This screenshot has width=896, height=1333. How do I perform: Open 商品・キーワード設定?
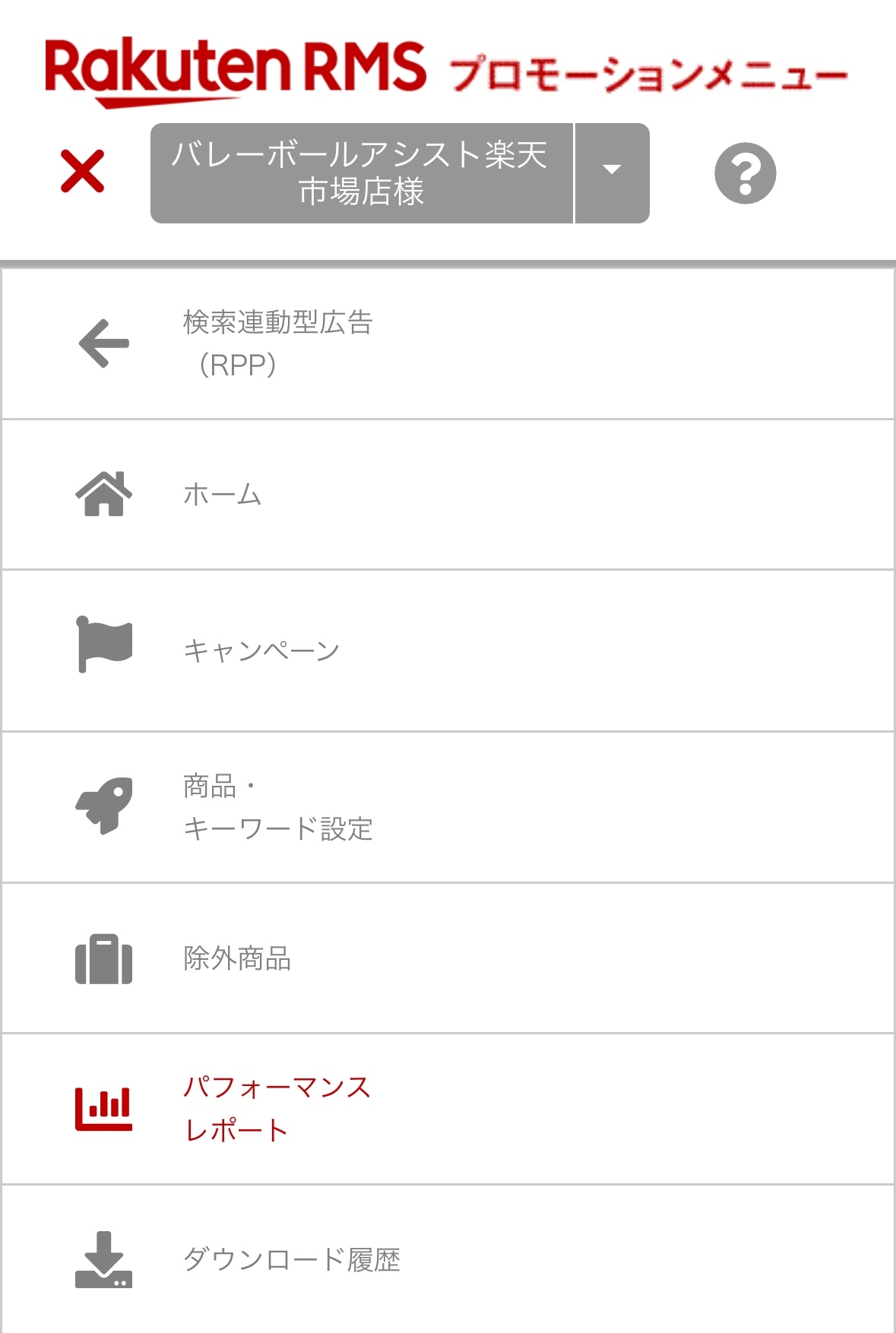tap(277, 807)
